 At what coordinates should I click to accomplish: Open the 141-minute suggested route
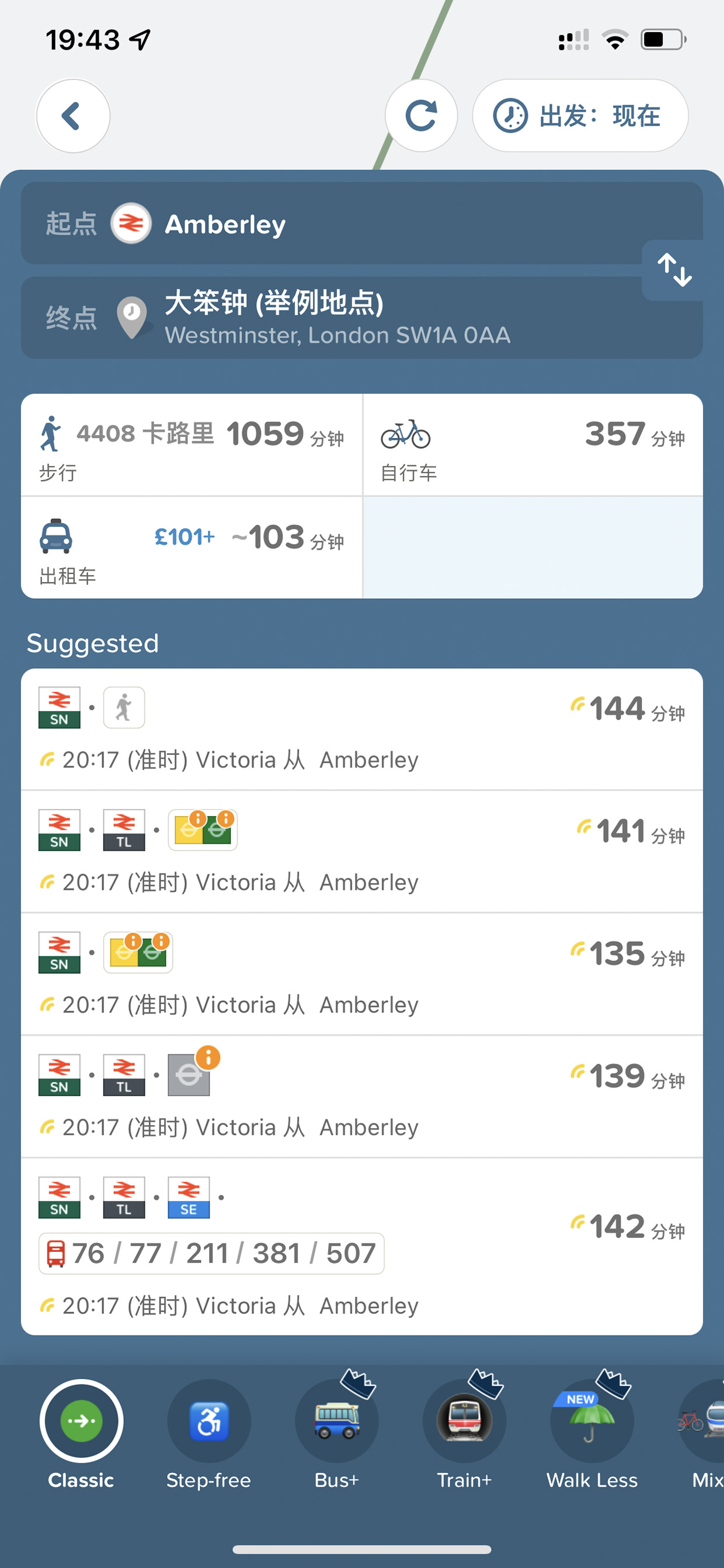[362, 852]
